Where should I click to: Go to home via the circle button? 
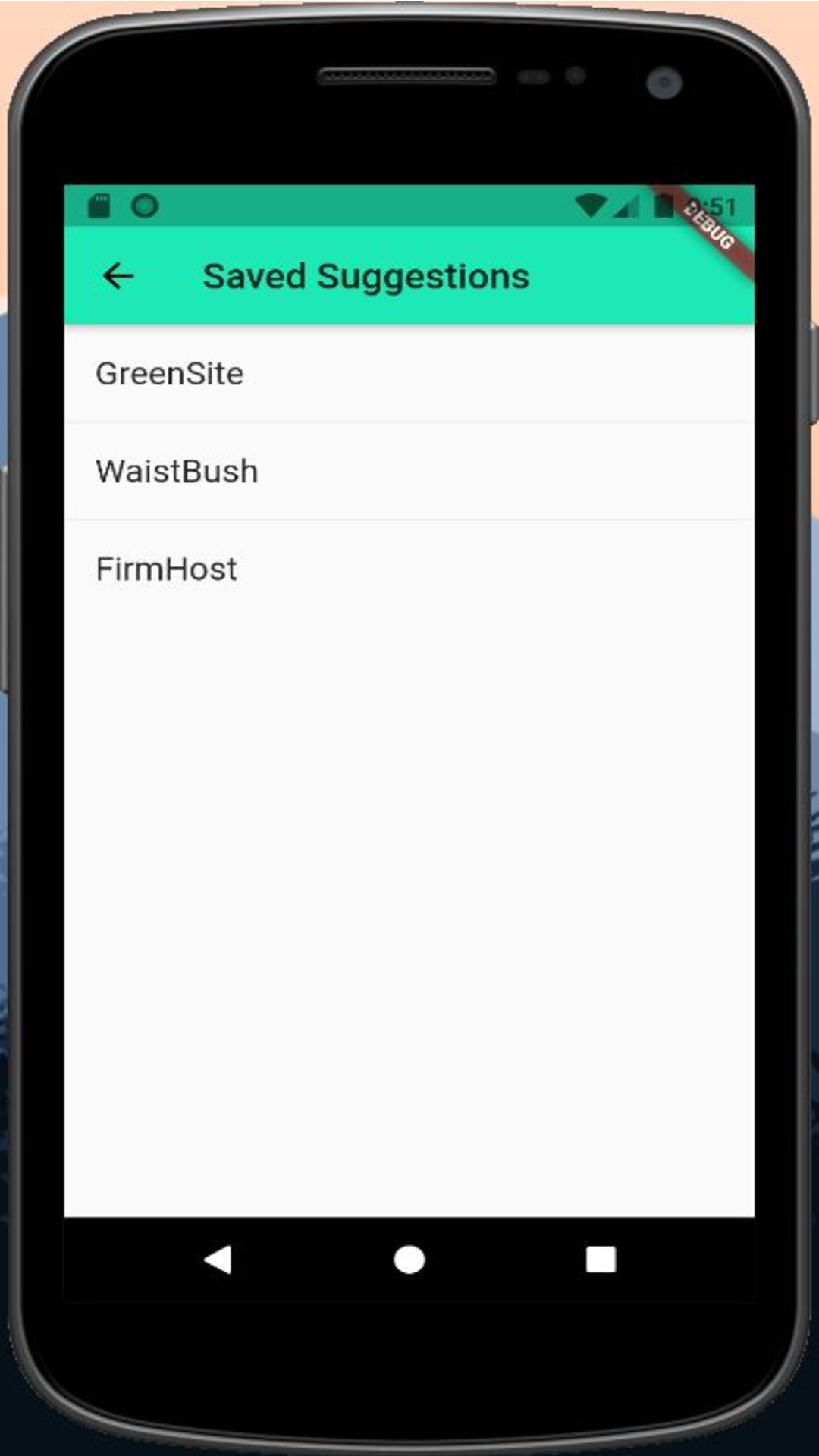pyautogui.click(x=409, y=1260)
